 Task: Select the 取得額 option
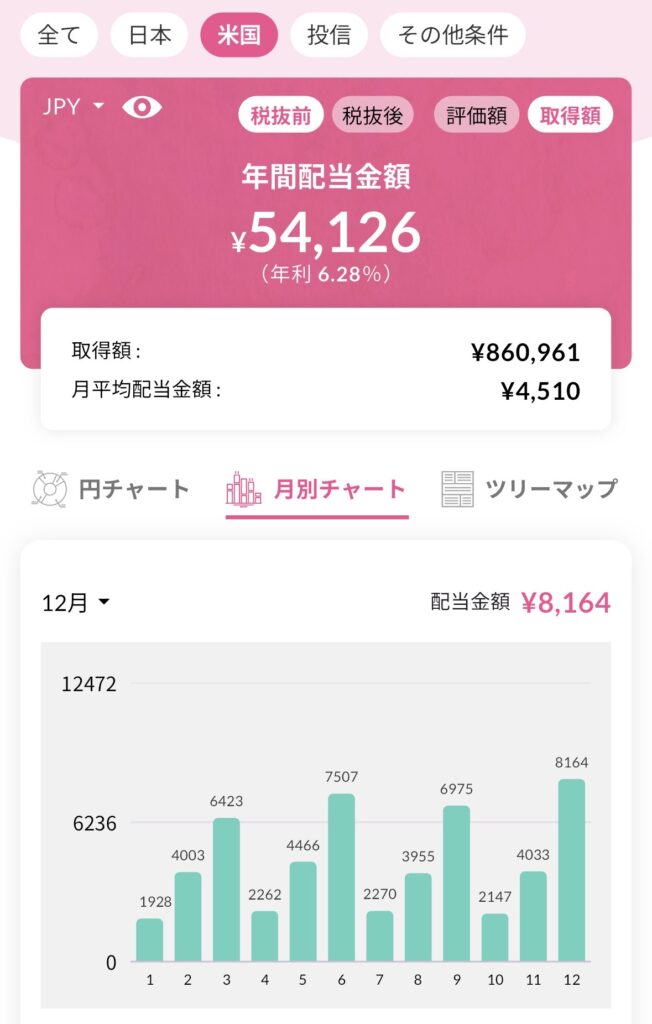click(x=569, y=115)
